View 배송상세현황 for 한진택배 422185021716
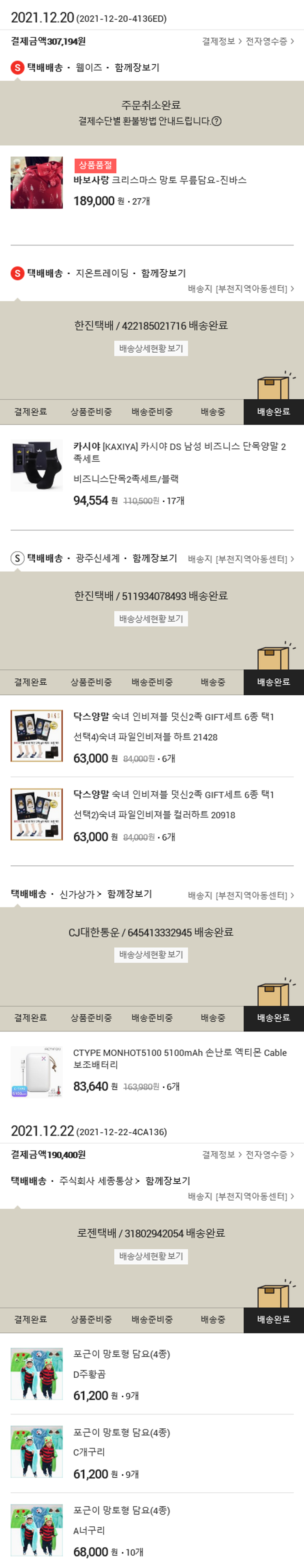 (151, 349)
